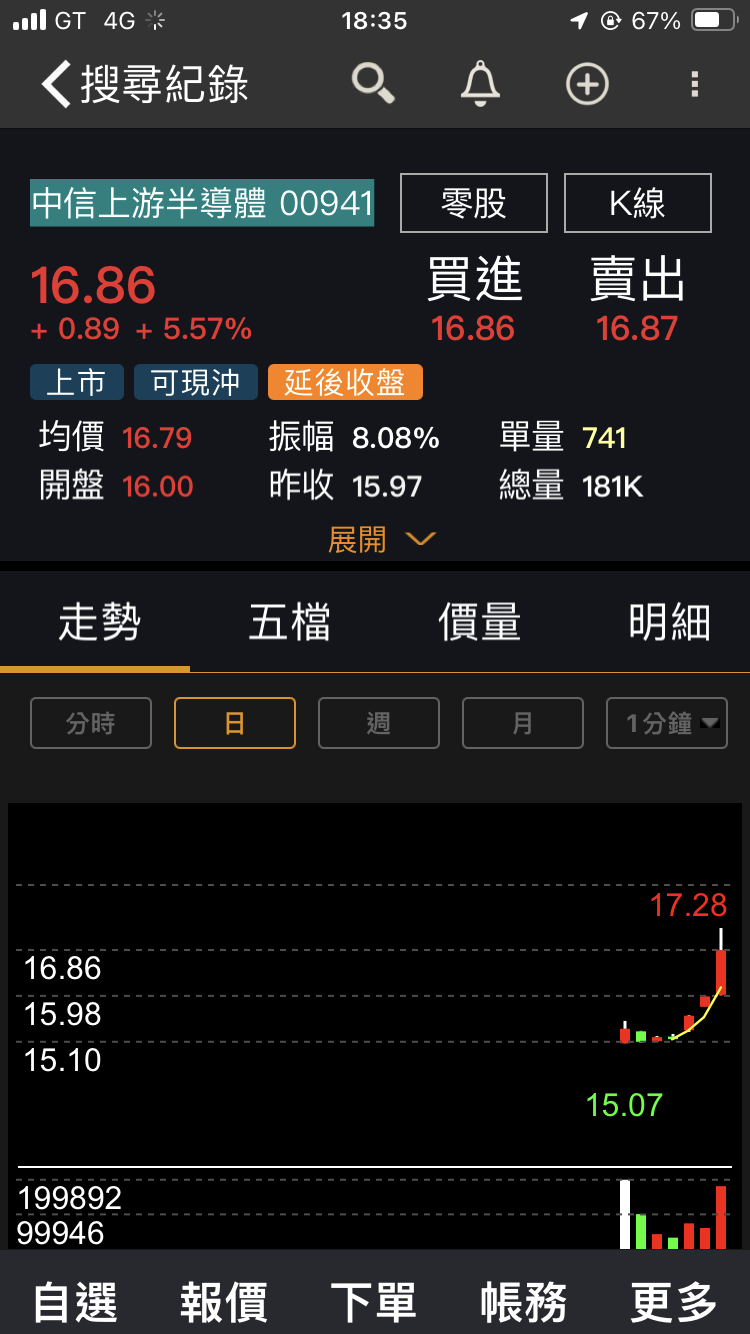750x1334 pixels.
Task: Tap the 零股 button
Action: pos(474,203)
